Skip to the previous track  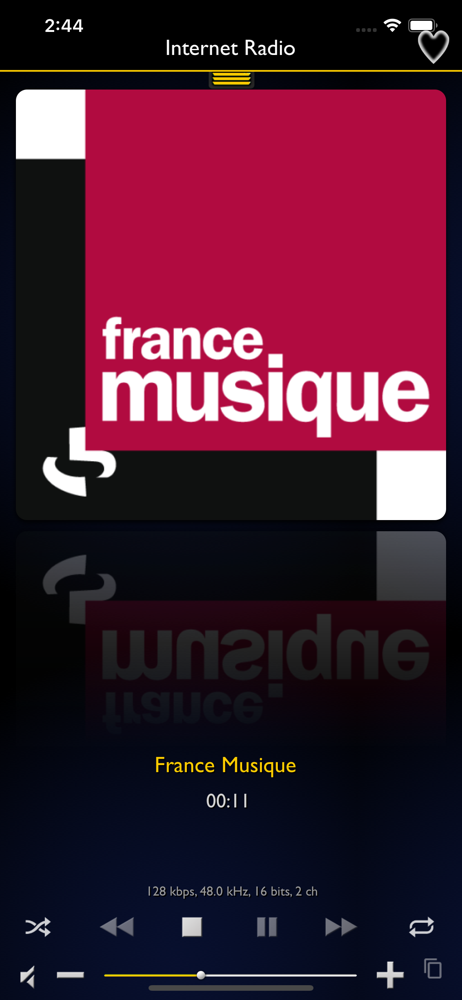[117, 927]
